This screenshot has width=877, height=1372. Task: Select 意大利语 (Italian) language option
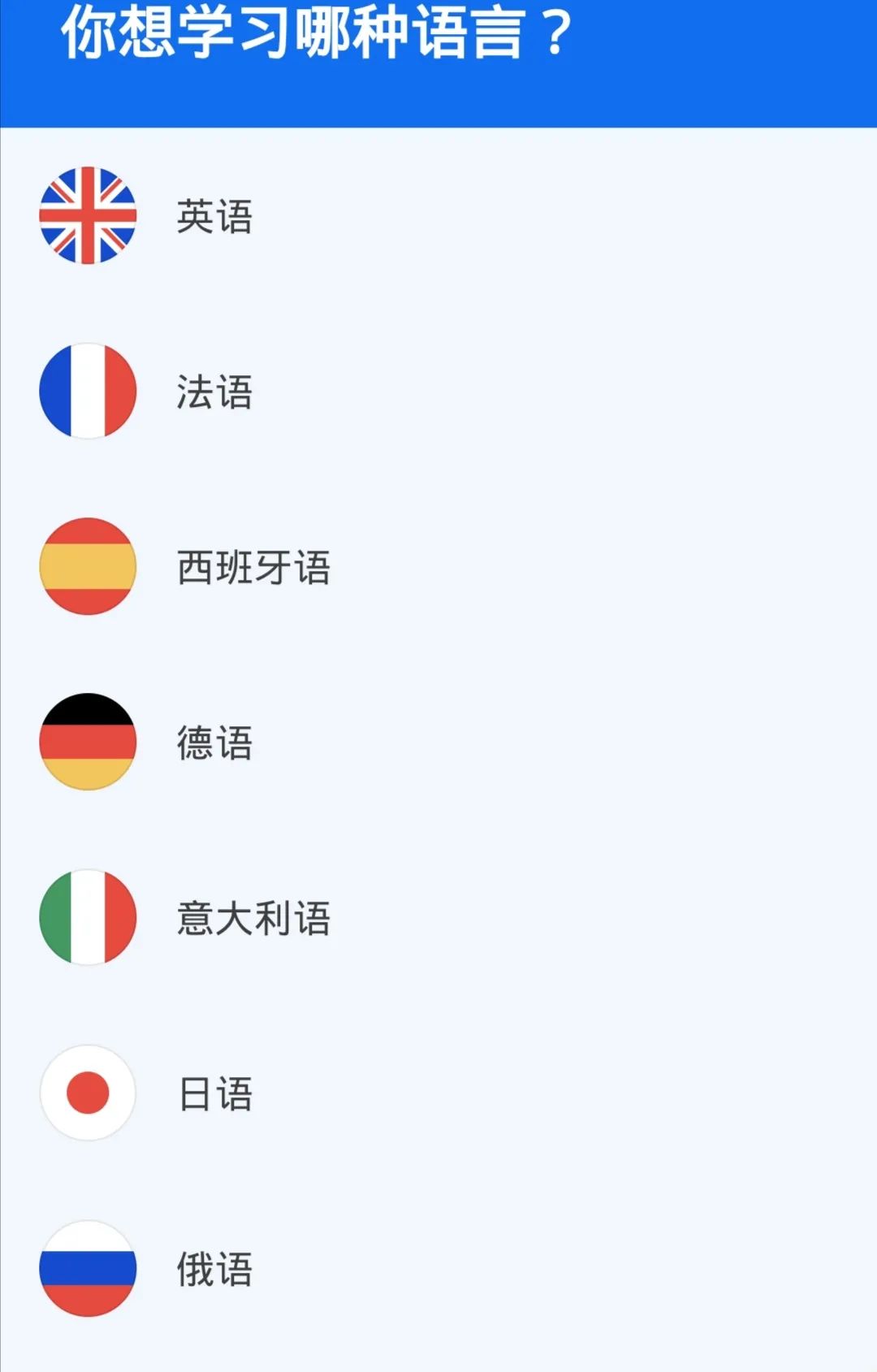(253, 918)
